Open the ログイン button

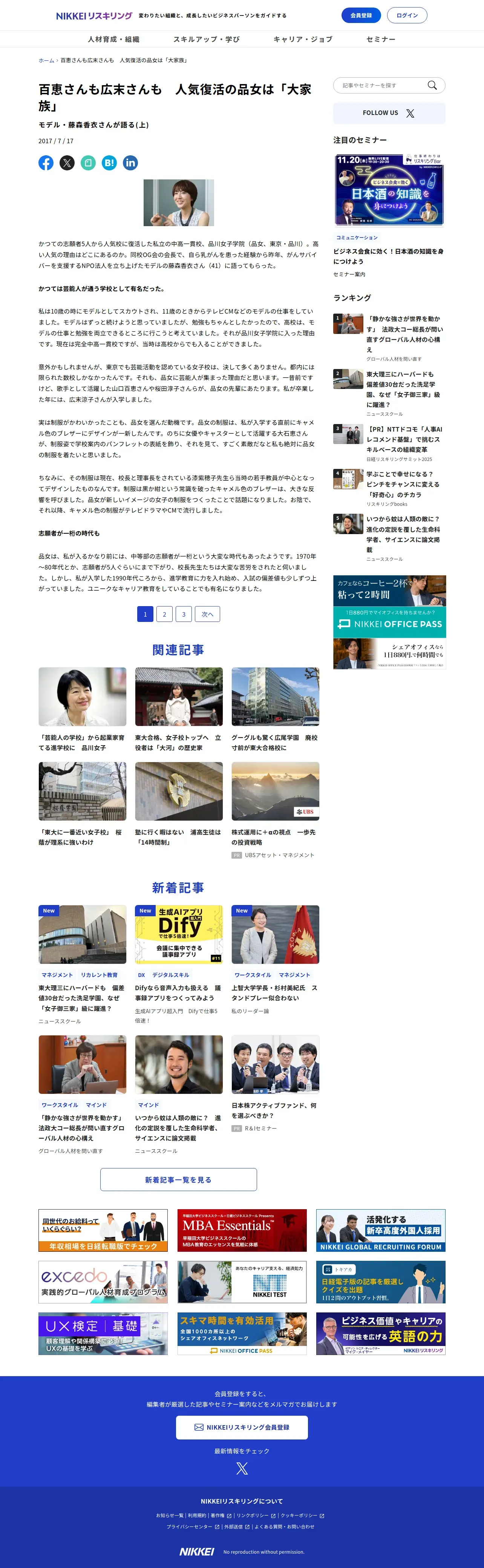[x=407, y=15]
